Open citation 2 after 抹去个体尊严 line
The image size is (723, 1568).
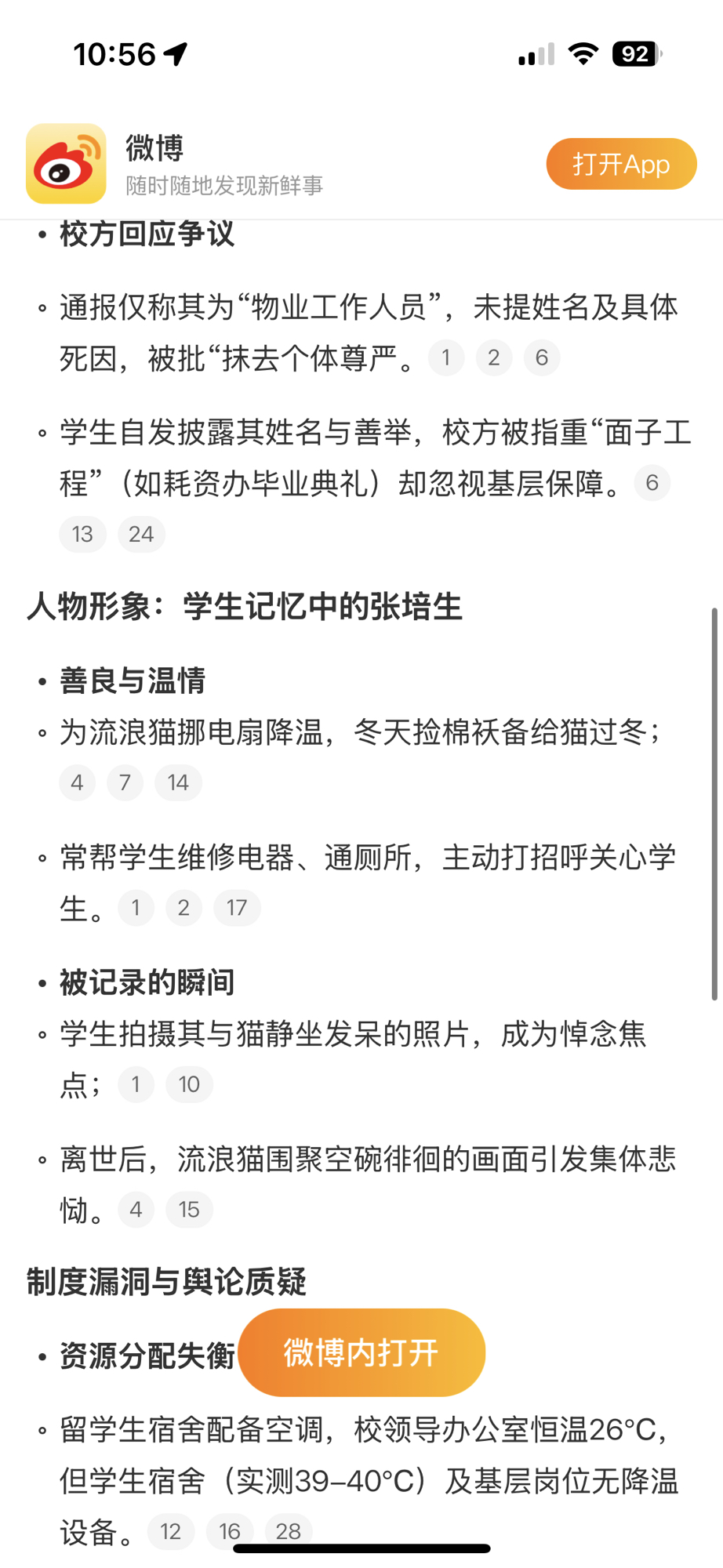point(494,358)
